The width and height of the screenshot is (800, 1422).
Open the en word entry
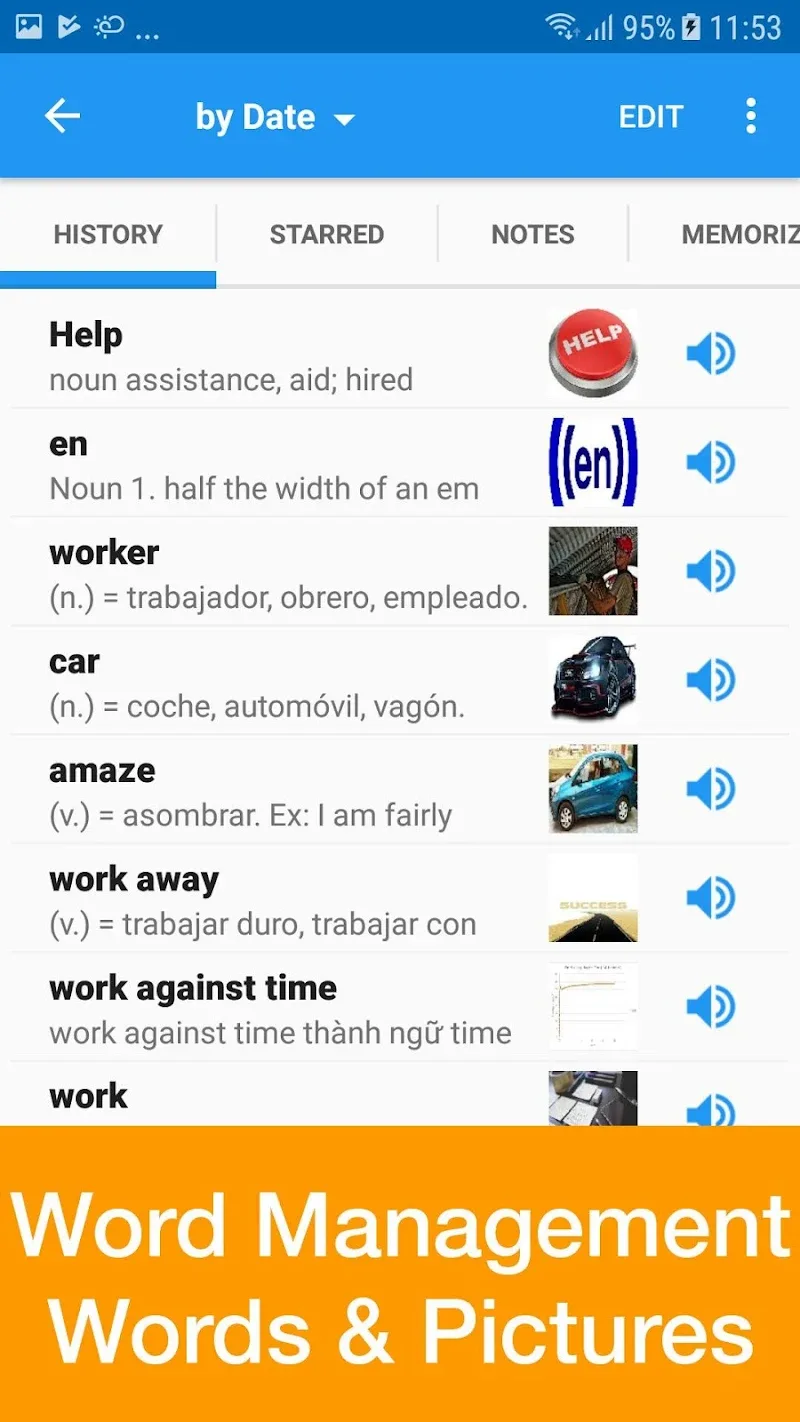pos(280,464)
